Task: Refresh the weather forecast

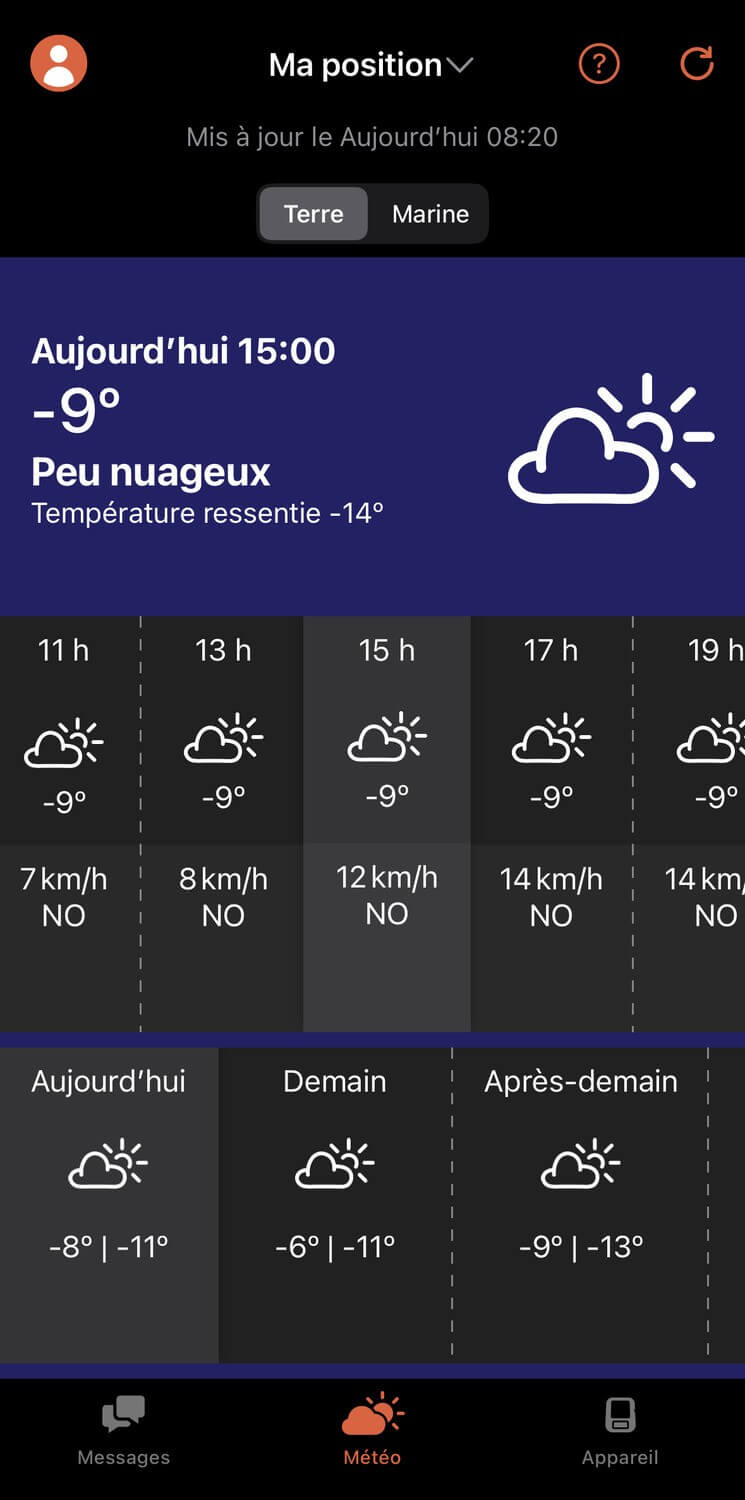Action: click(696, 64)
